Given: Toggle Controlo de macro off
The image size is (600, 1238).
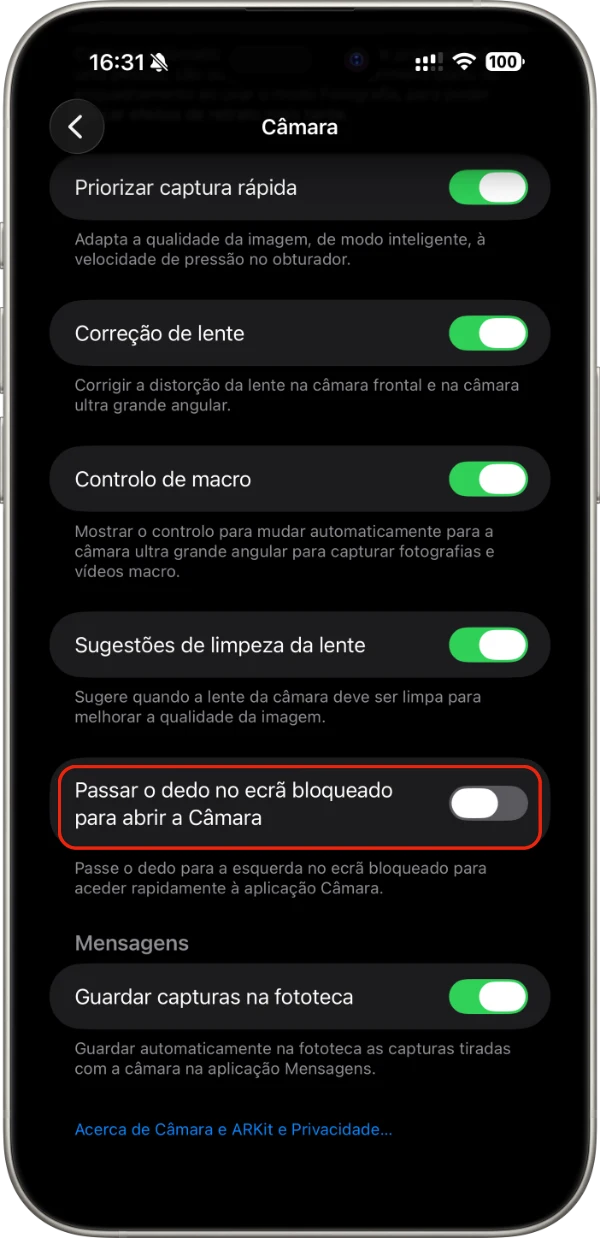Looking at the screenshot, I should [487, 479].
